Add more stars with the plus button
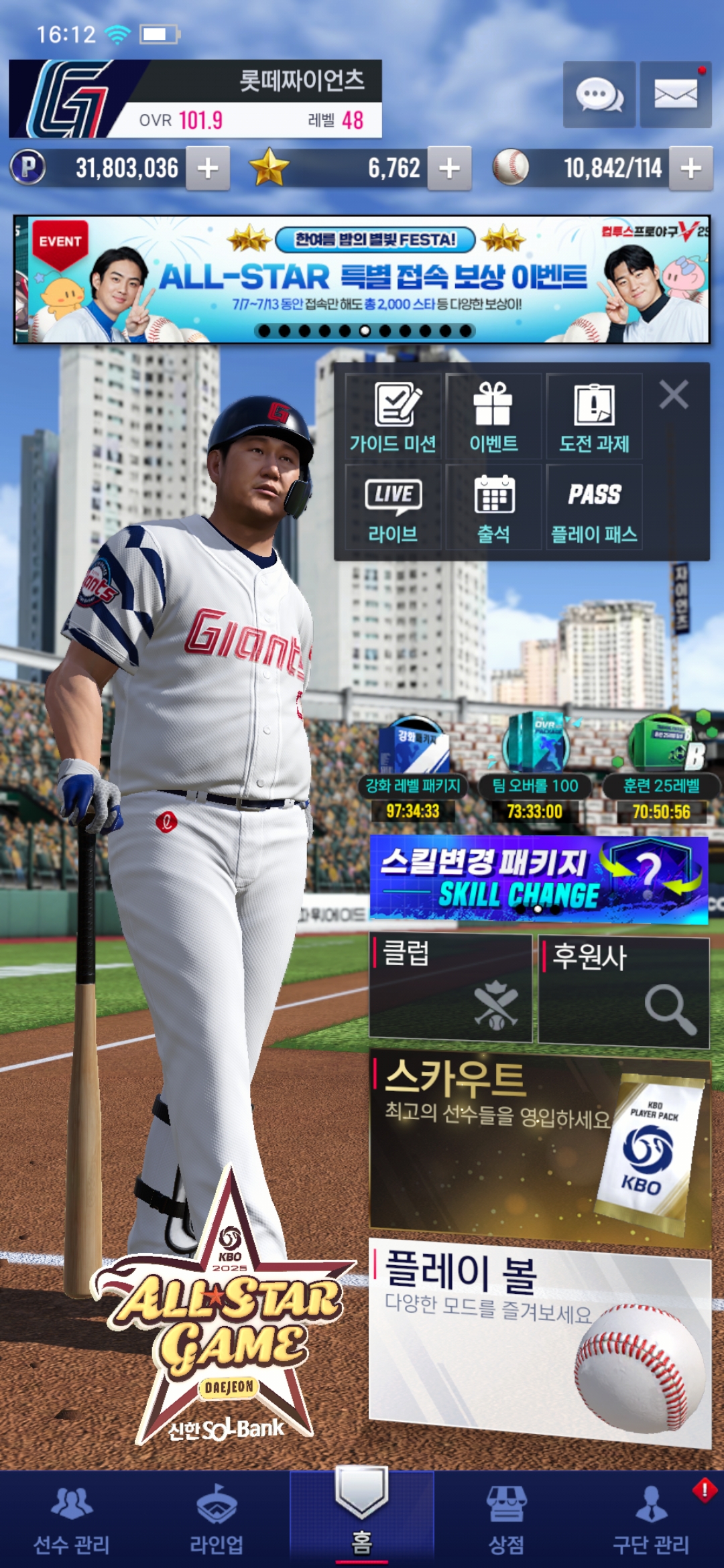Image resolution: width=724 pixels, height=1568 pixels. point(449,168)
